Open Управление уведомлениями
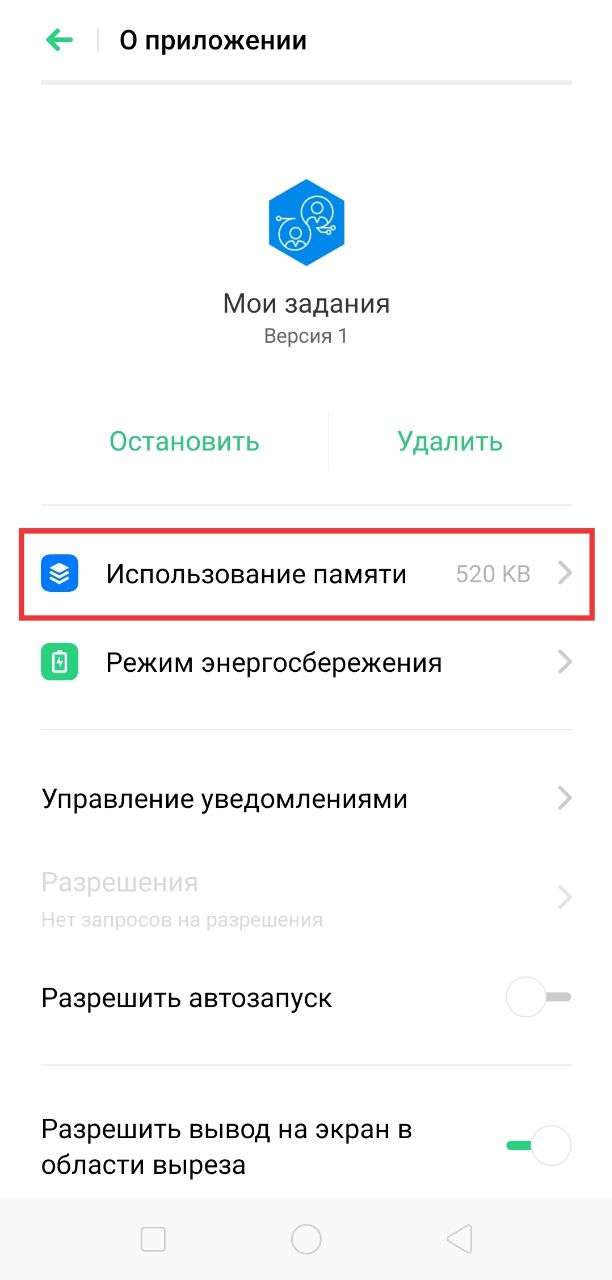Image resolution: width=612 pixels, height=1280 pixels. (x=307, y=798)
